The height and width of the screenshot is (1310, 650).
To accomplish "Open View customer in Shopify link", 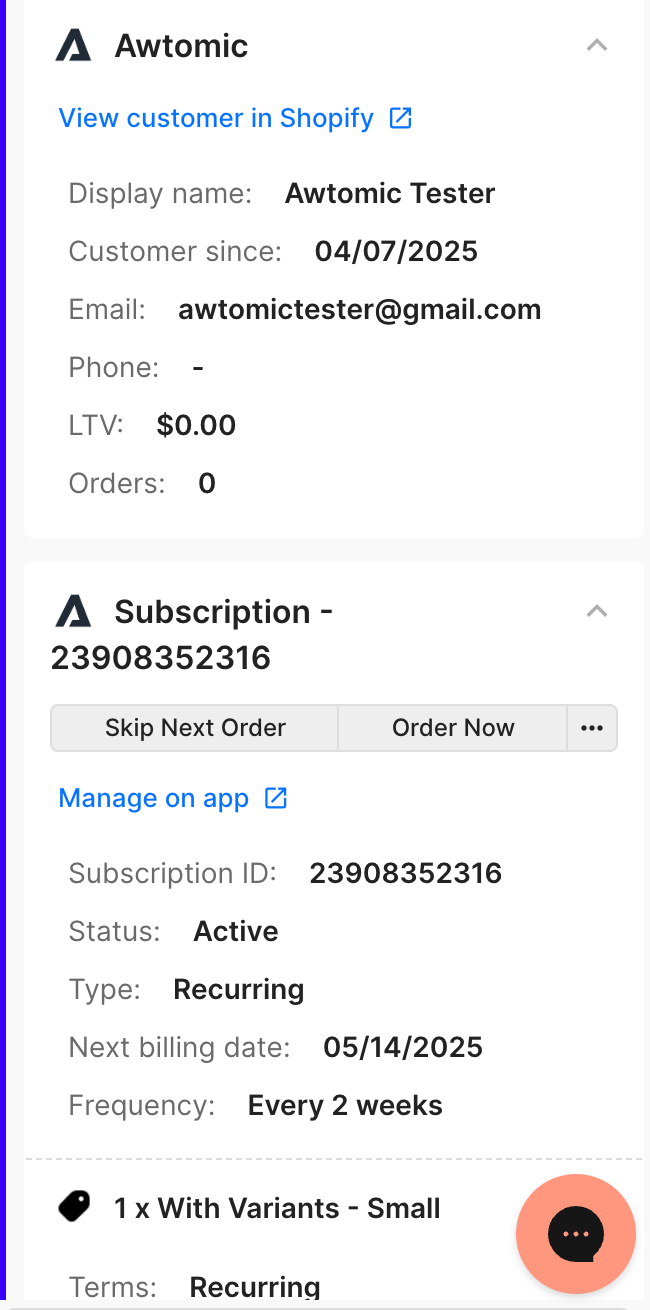I will click(235, 118).
